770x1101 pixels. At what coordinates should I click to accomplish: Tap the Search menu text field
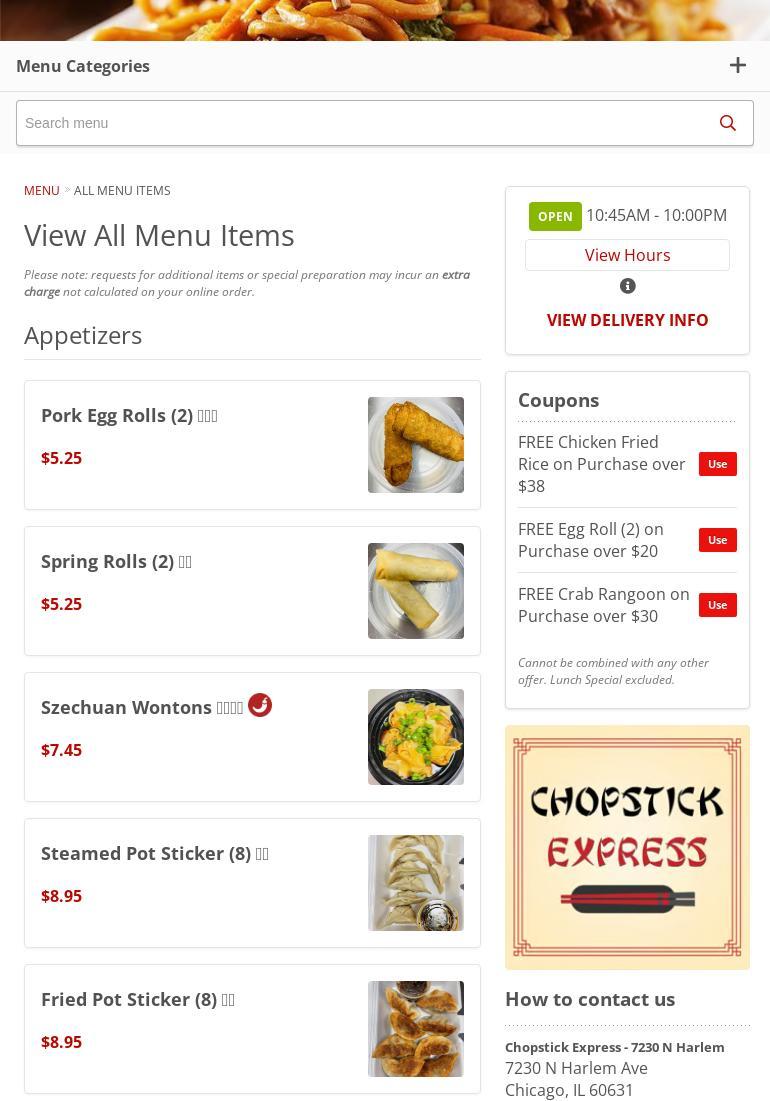click(360, 123)
